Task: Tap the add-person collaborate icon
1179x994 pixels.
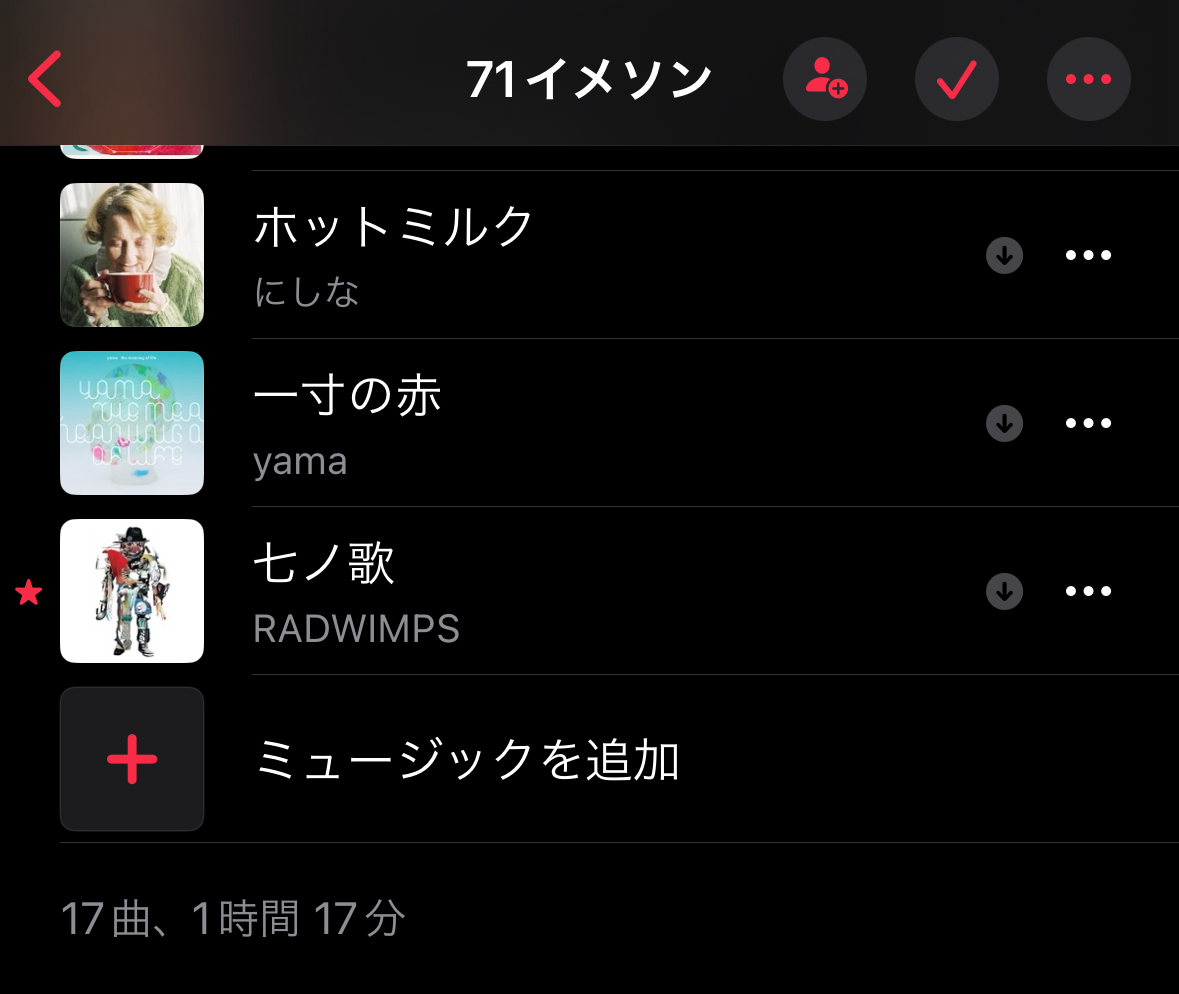Action: point(824,79)
